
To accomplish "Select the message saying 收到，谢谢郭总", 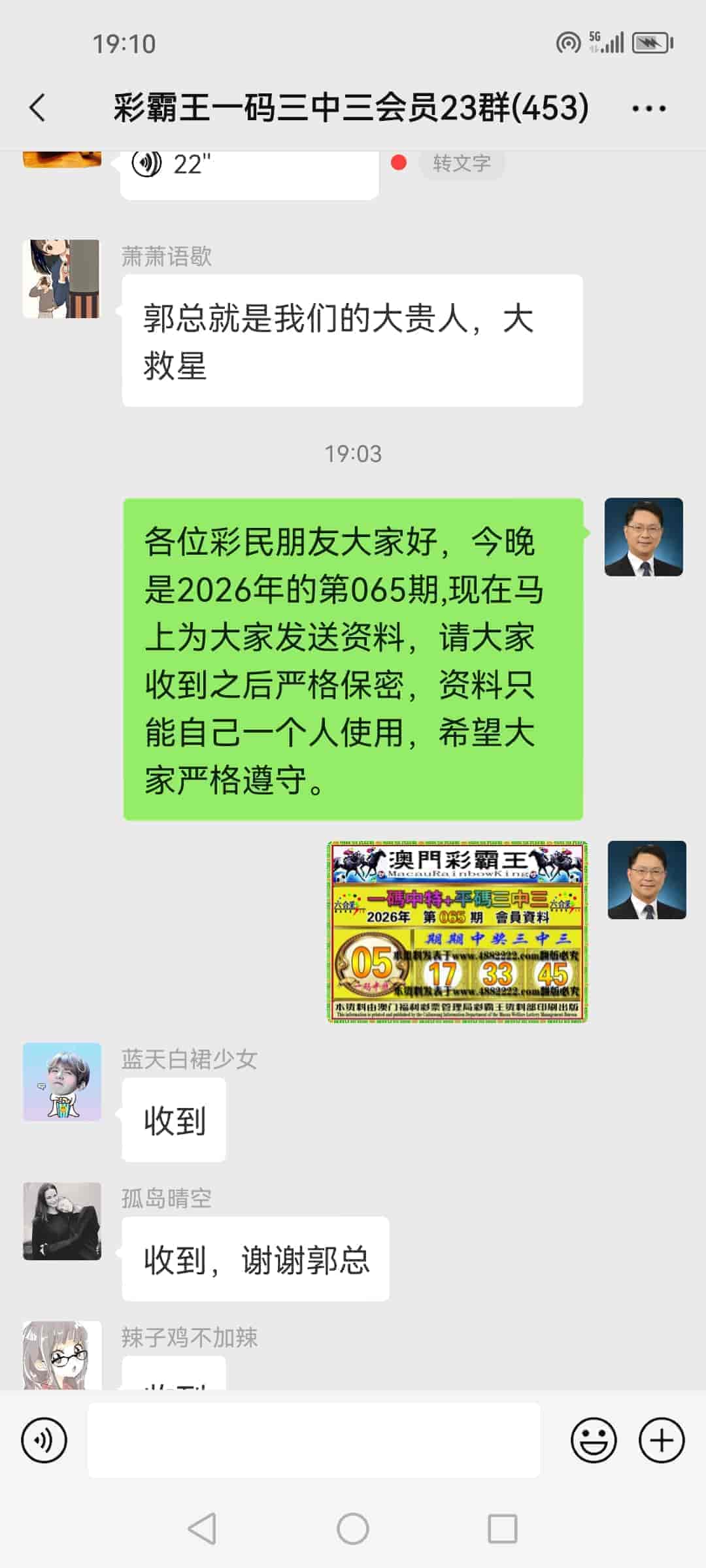I will pyautogui.click(x=255, y=1259).
